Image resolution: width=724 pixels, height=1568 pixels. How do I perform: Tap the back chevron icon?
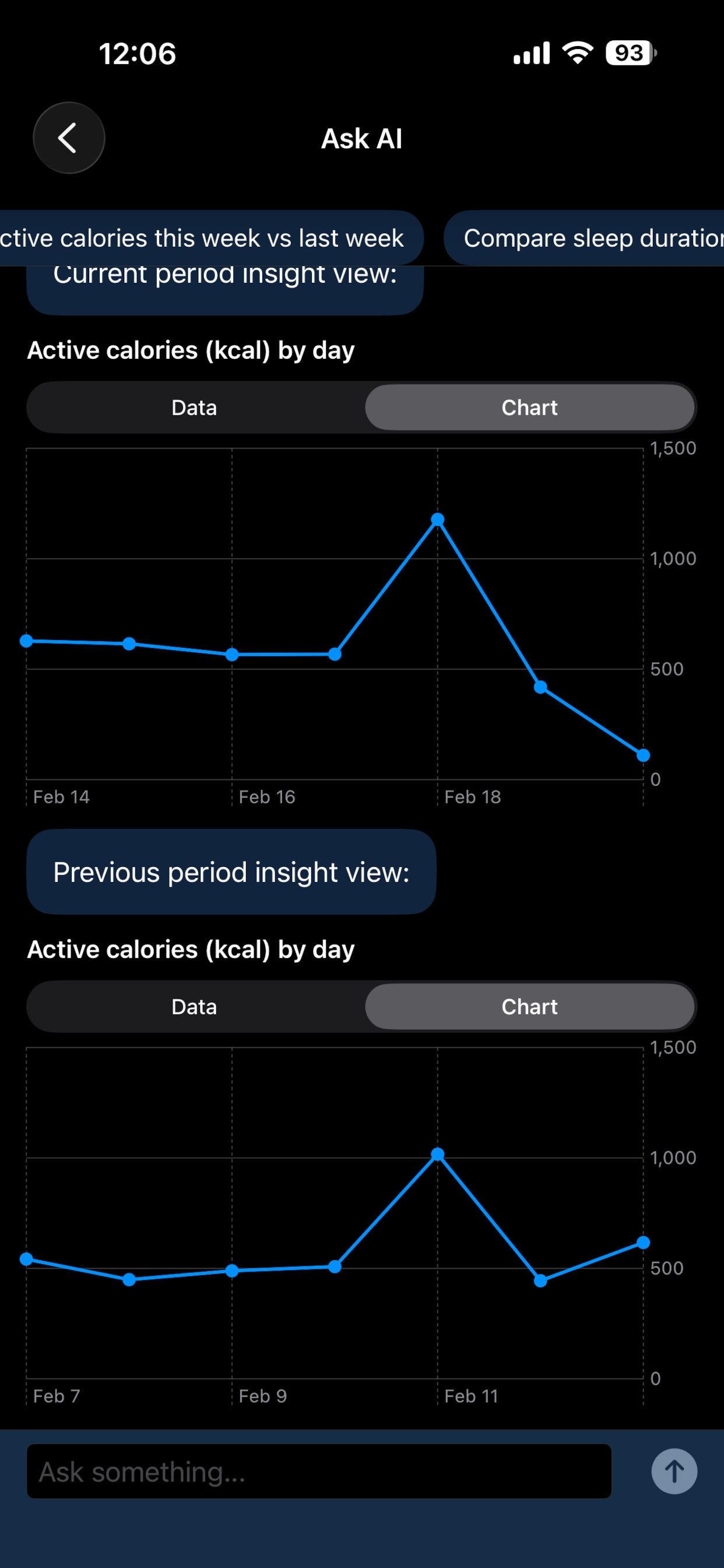[x=69, y=138]
